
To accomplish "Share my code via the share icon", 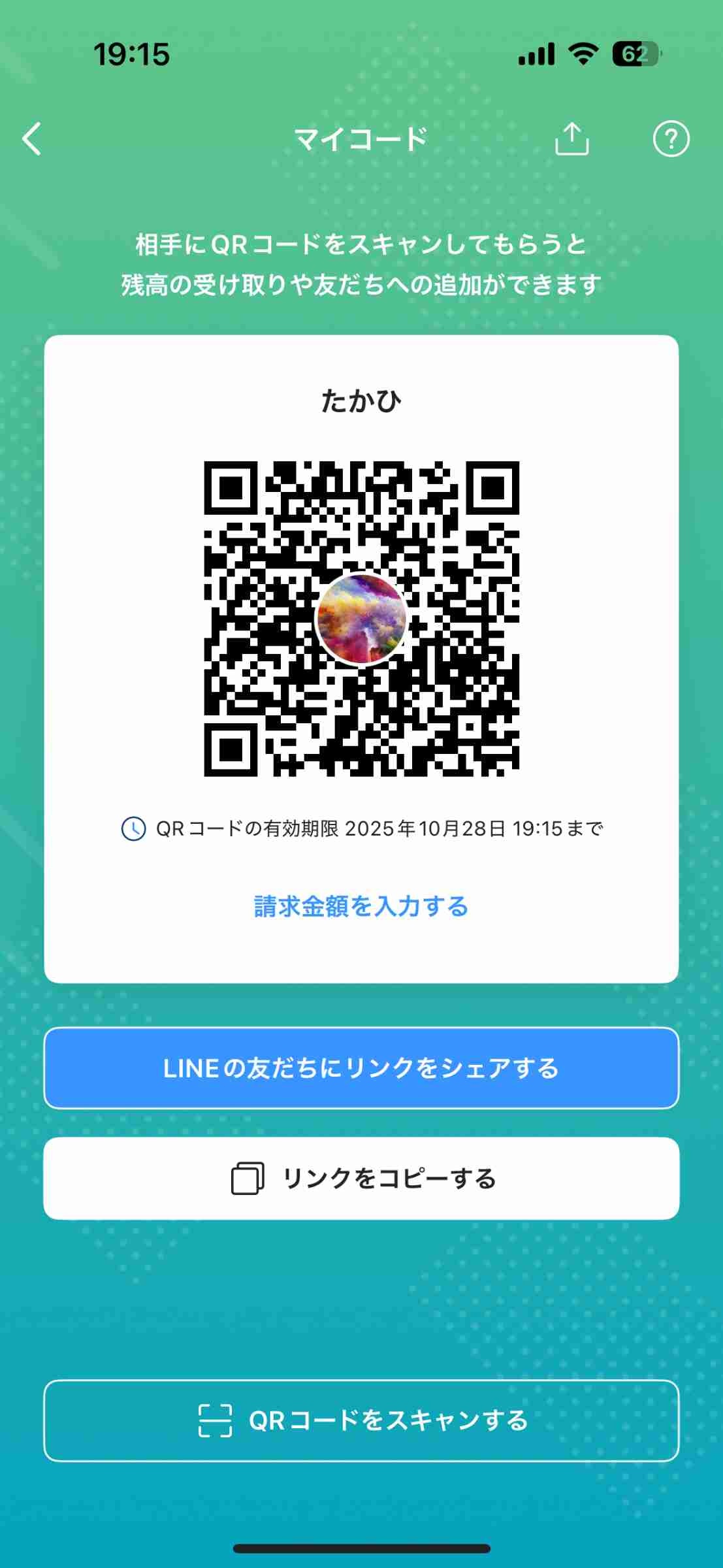I will [x=571, y=139].
